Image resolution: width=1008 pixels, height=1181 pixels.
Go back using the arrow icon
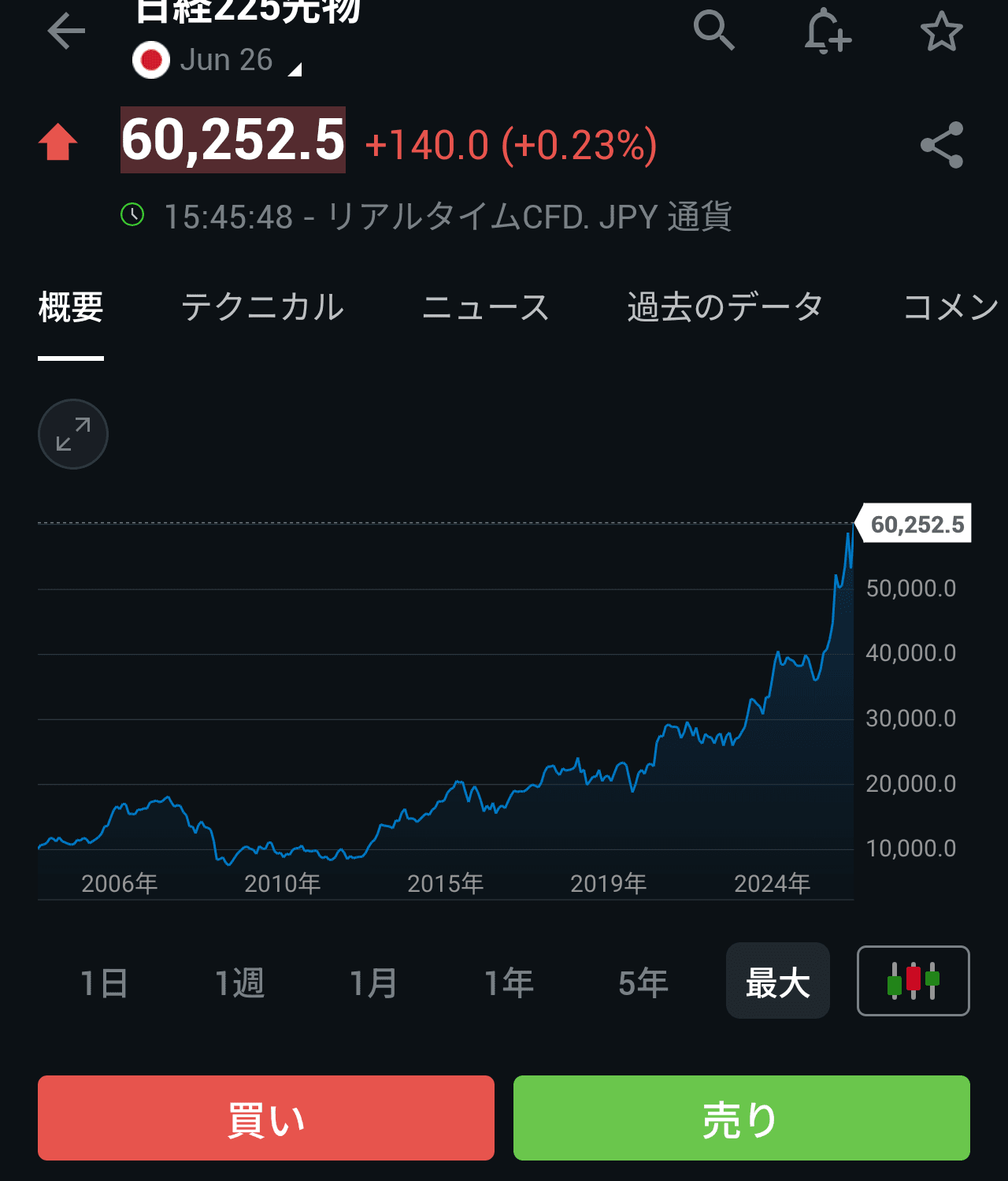coord(66,32)
